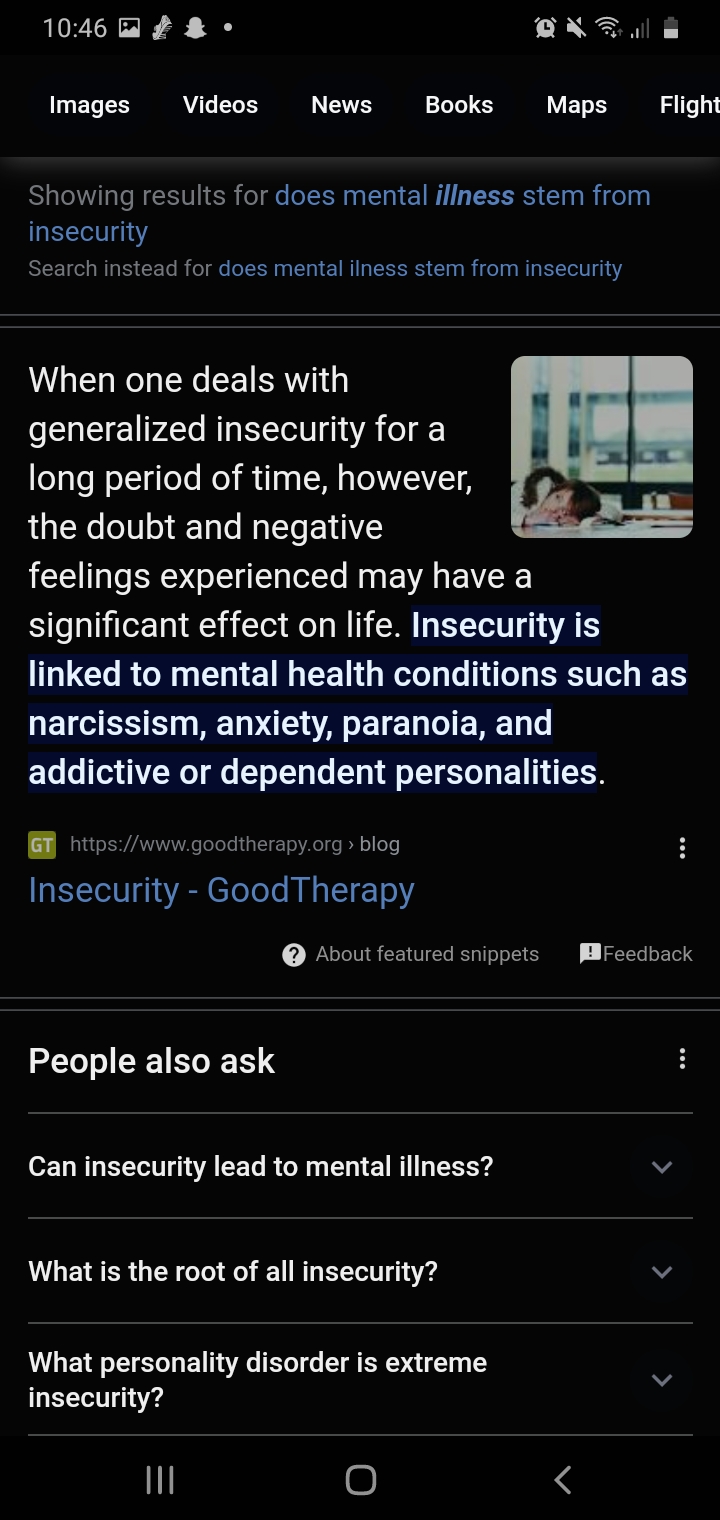Screen dimensions: 720x1520
Task: Open the overflow menu next to goodtherapy.org
Action: click(x=682, y=848)
